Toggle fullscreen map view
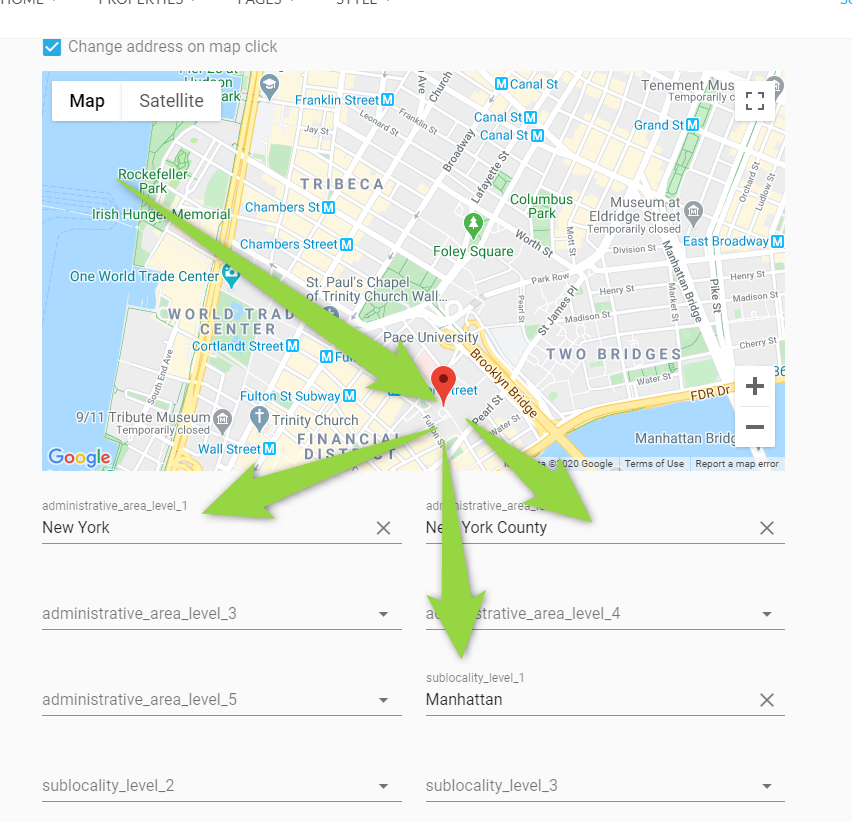The height and width of the screenshot is (822, 852). pos(755,100)
